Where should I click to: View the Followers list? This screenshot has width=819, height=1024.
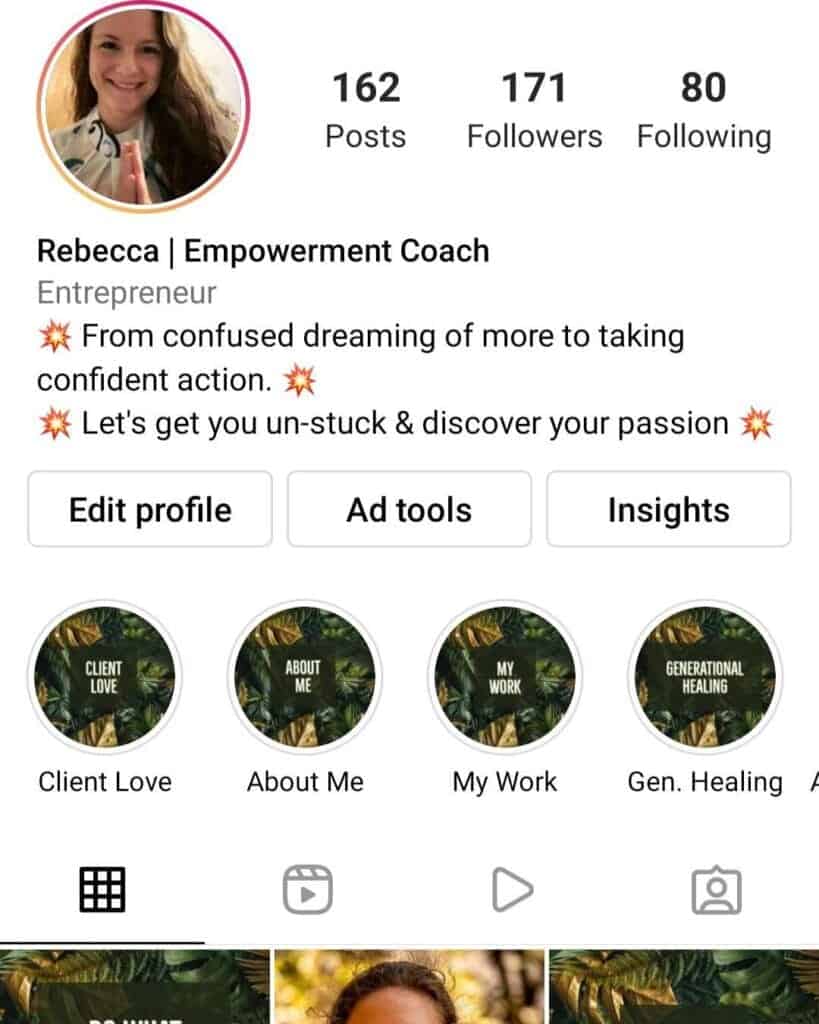[534, 111]
